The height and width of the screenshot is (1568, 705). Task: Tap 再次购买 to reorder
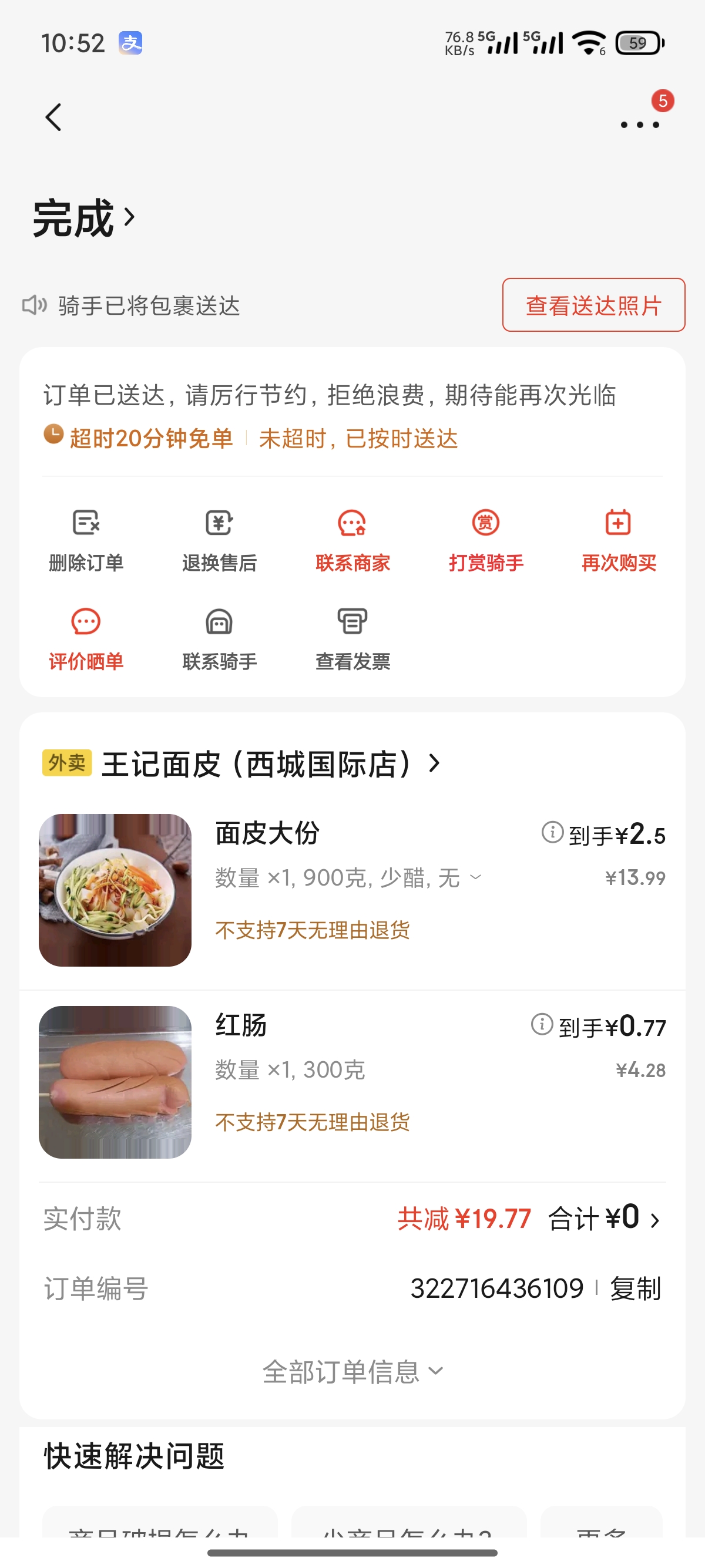pyautogui.click(x=619, y=540)
